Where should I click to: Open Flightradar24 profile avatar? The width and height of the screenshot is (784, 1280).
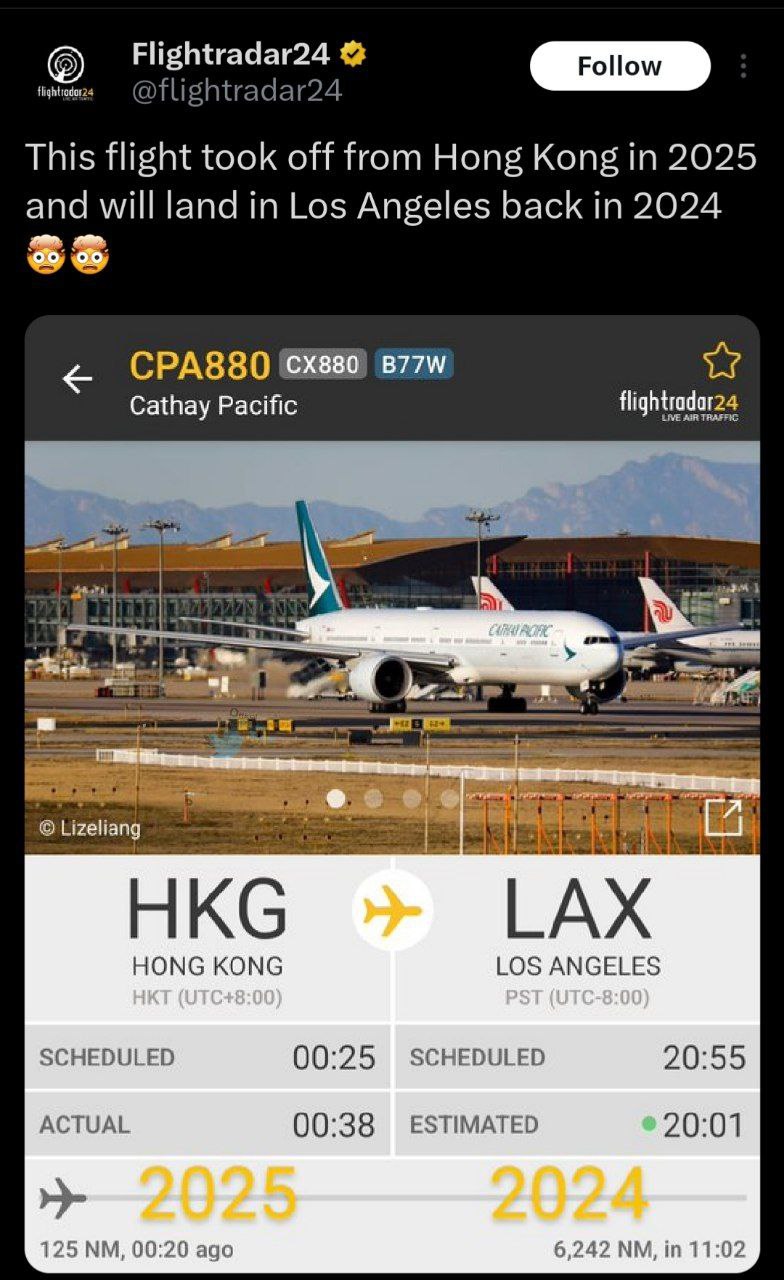coord(64,72)
